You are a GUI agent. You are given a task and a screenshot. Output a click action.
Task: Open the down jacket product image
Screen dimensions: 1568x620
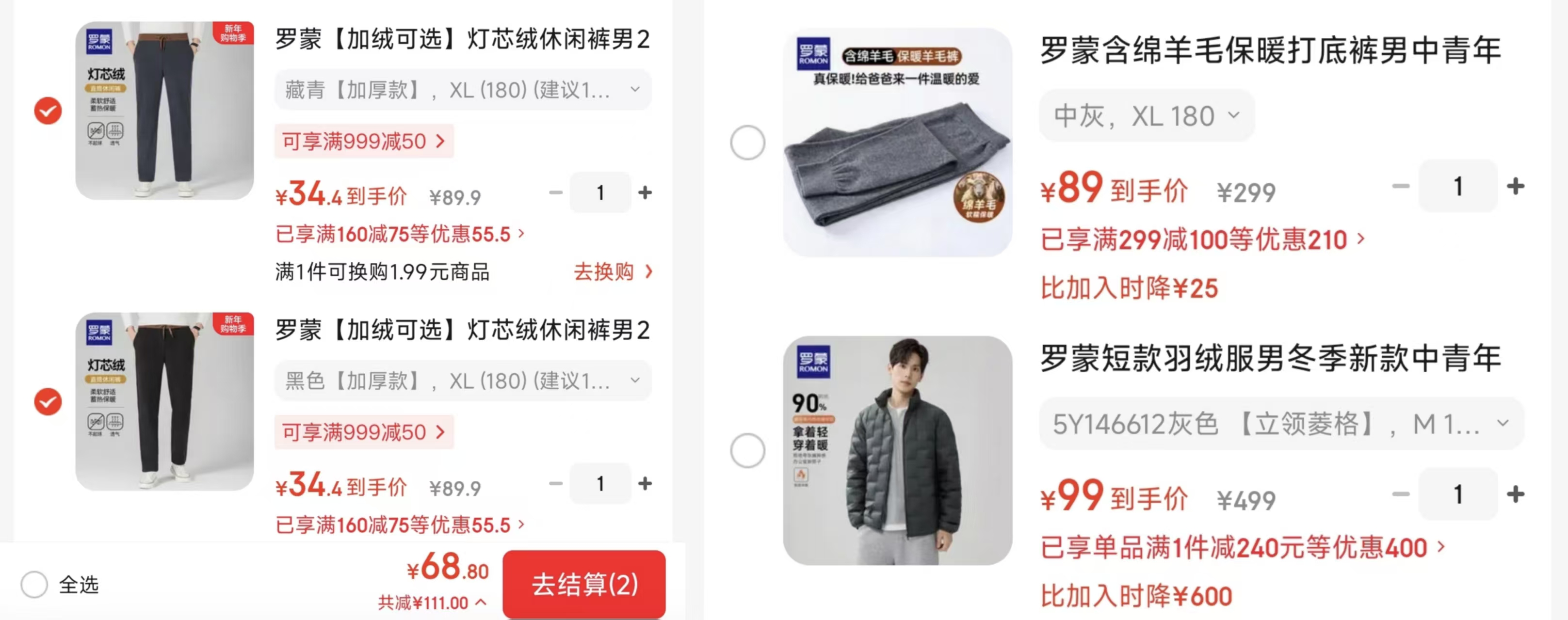(x=897, y=451)
